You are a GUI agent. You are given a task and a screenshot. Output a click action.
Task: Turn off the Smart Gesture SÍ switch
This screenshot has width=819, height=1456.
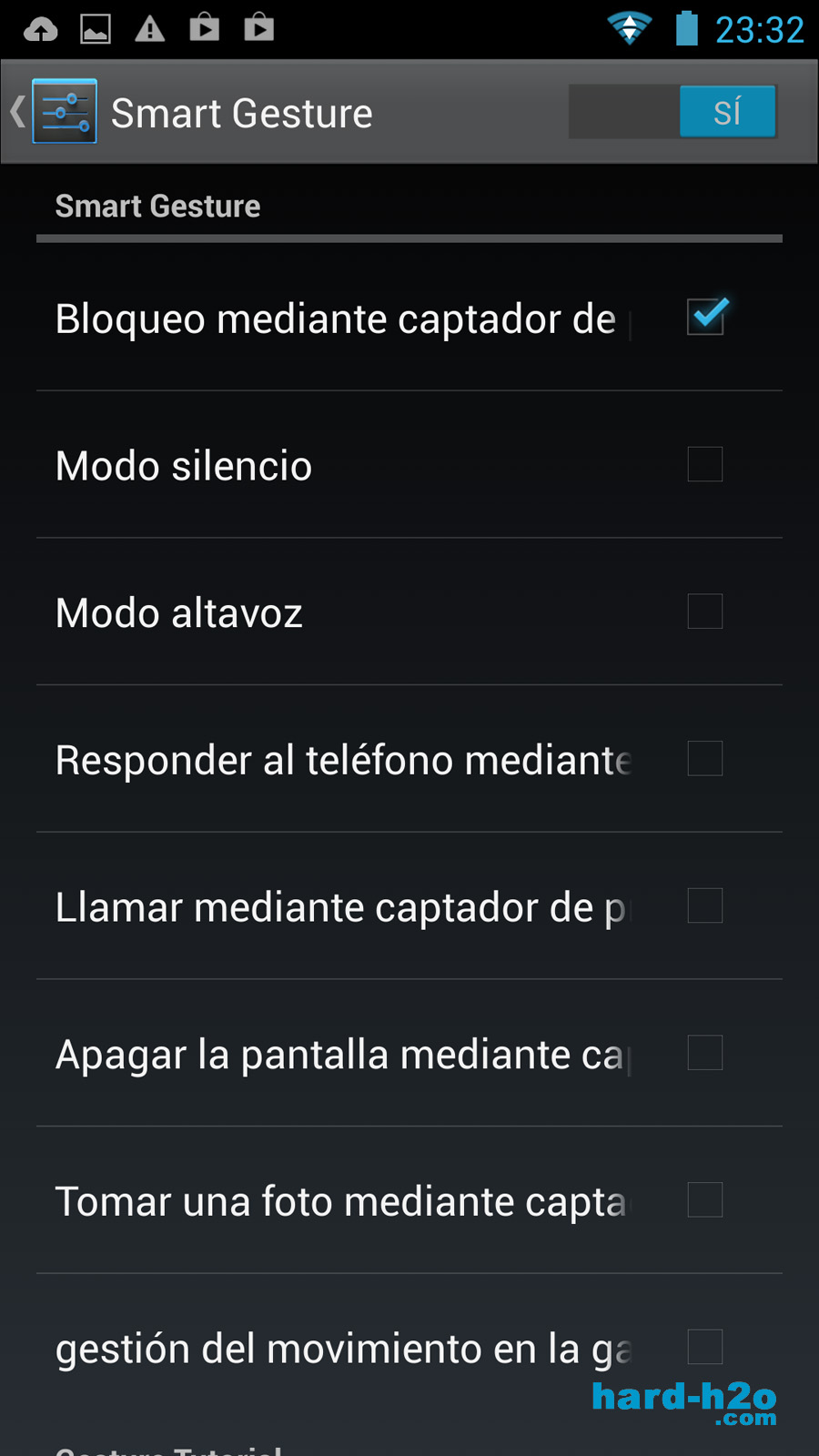coord(672,112)
